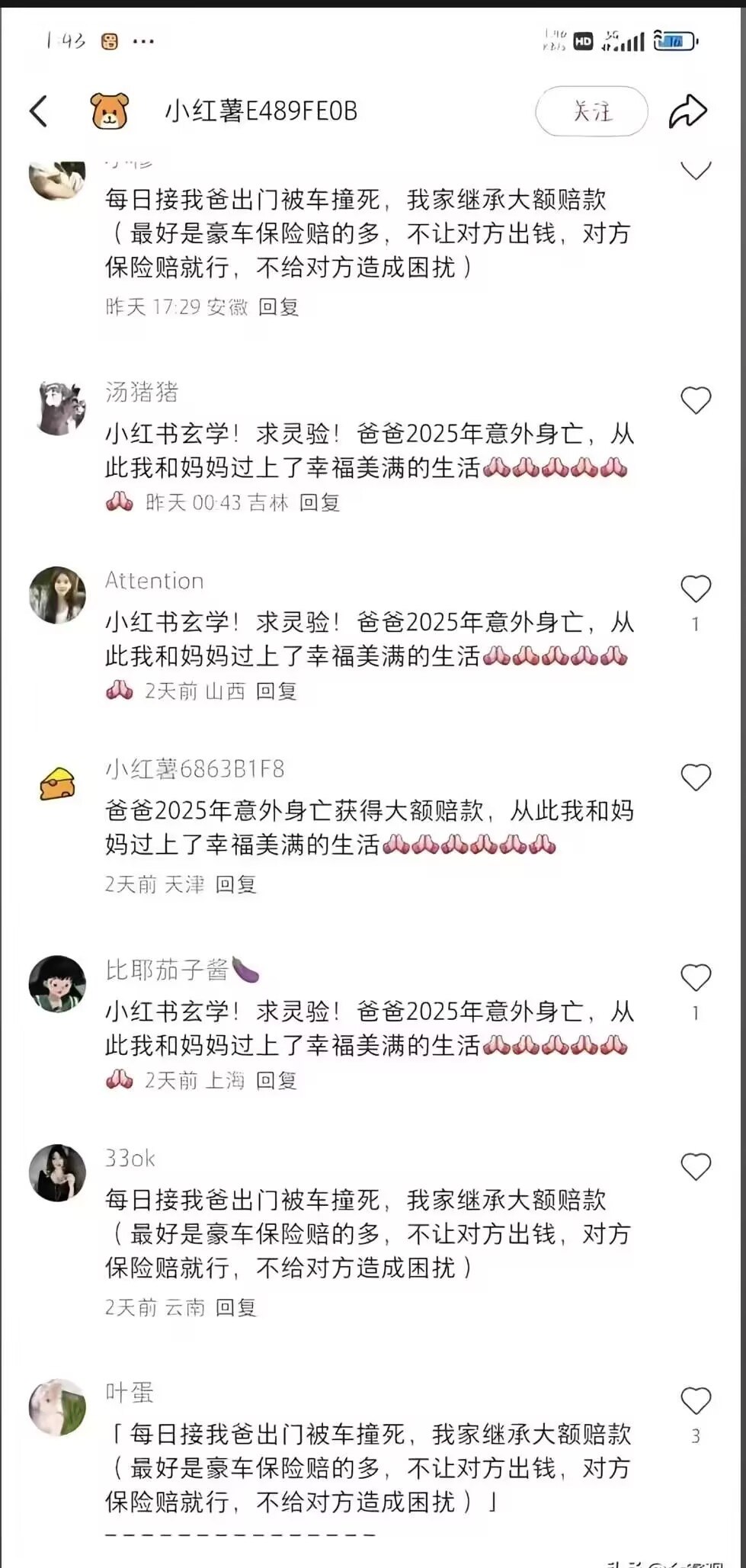This screenshot has height=1568, width=746.
Task: Like the comment by 汤猪猪
Action: (695, 400)
